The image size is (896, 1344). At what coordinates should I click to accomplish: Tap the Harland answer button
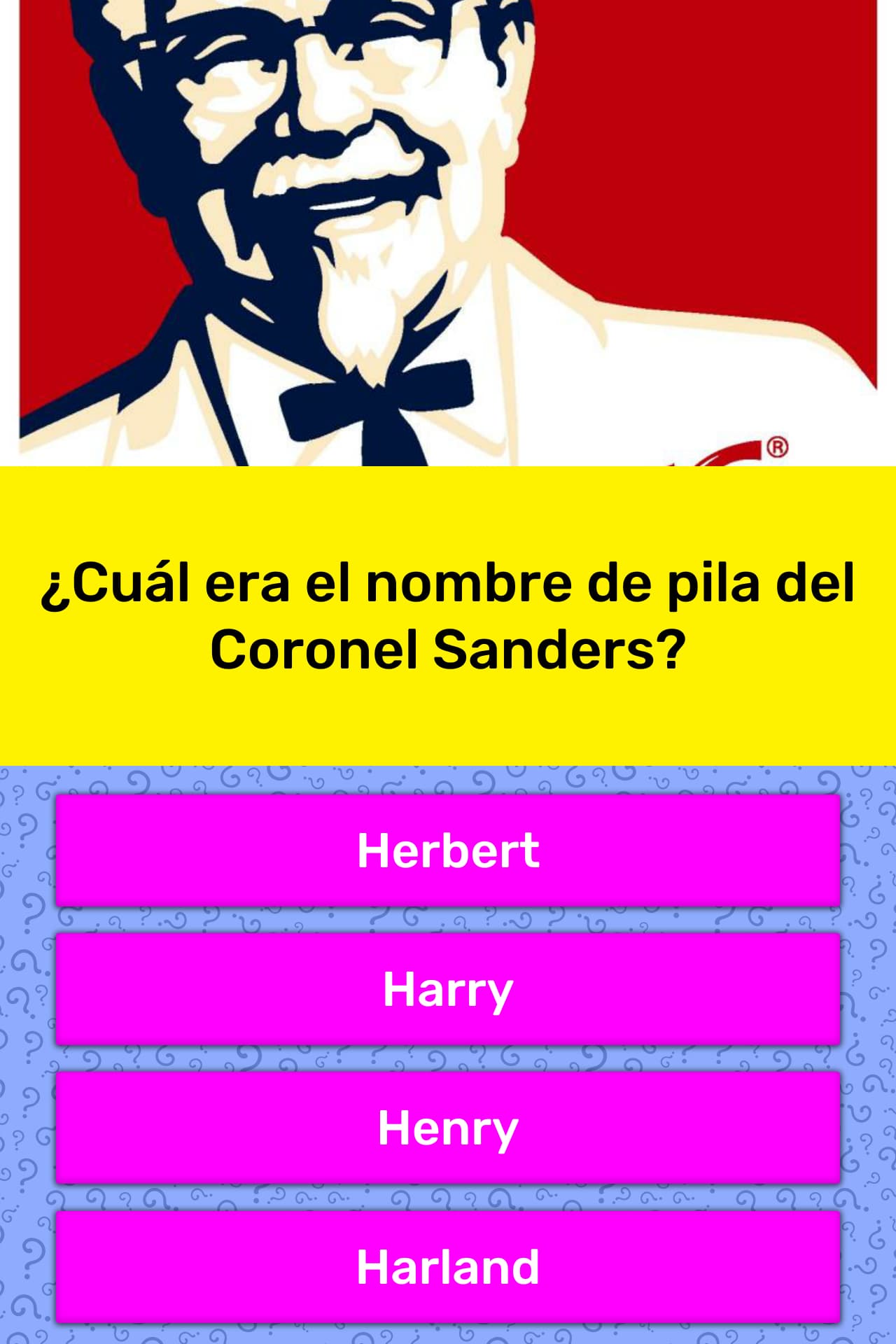[x=448, y=1266]
